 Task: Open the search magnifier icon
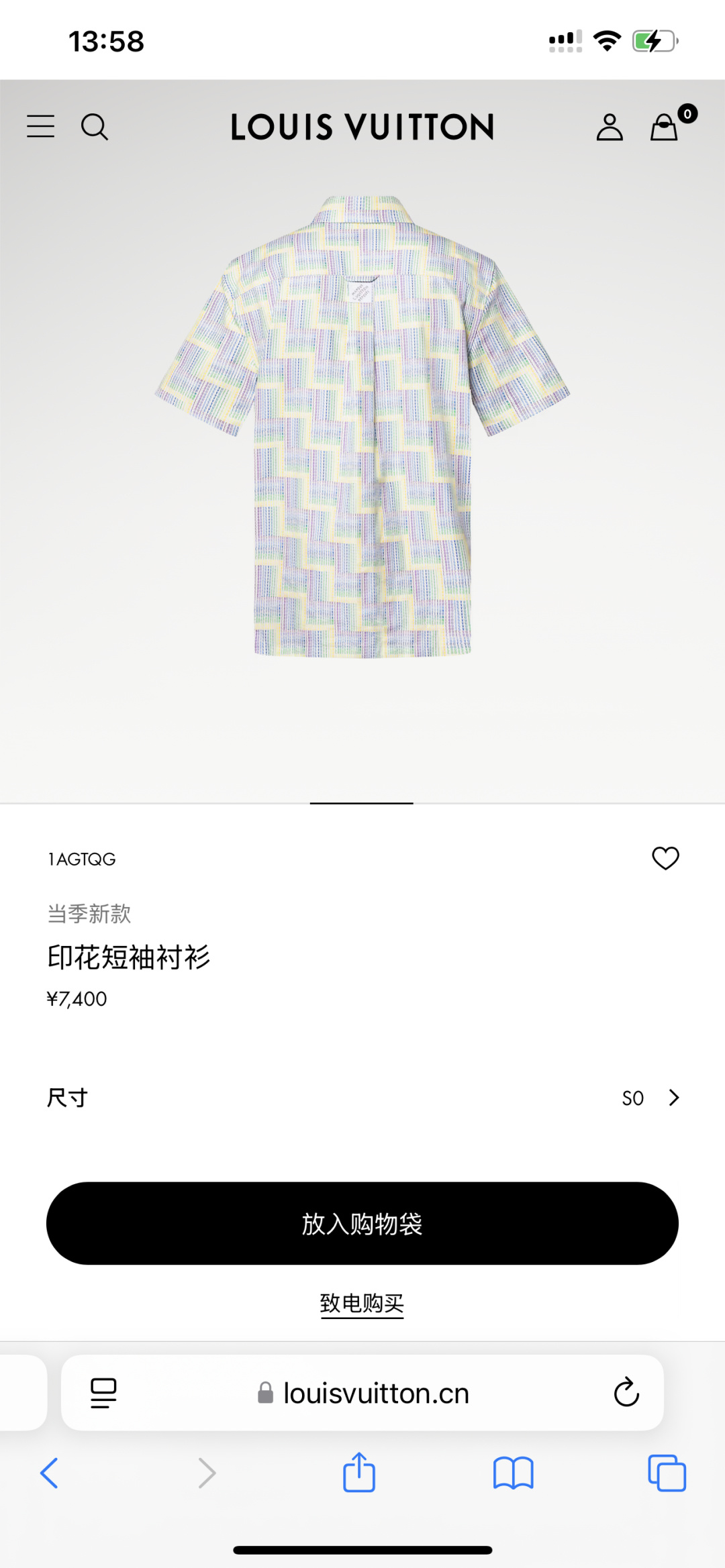[94, 126]
